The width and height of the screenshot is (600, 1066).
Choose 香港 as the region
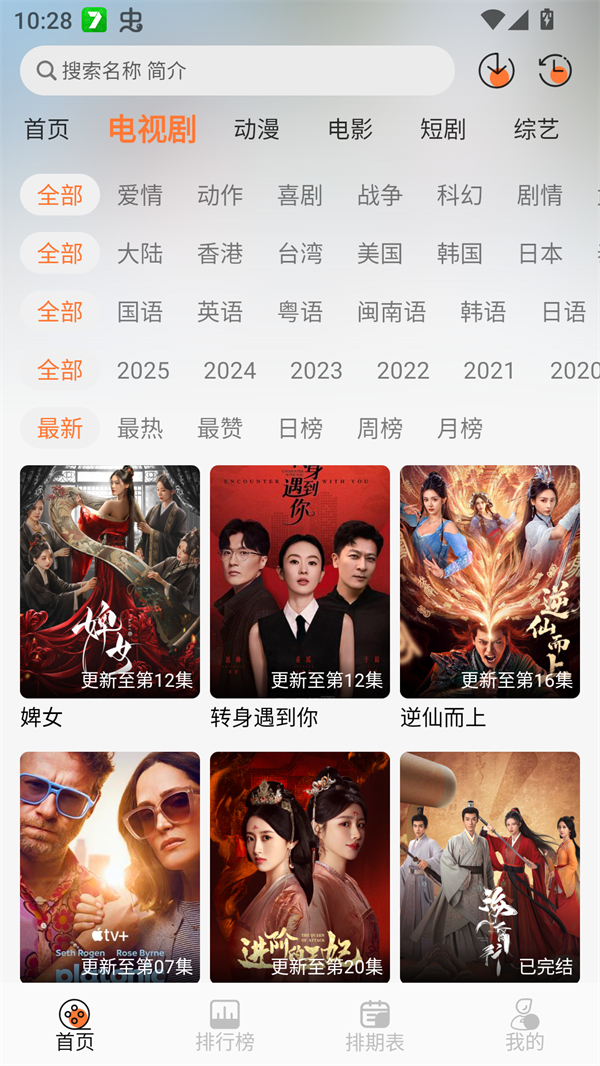pos(220,253)
